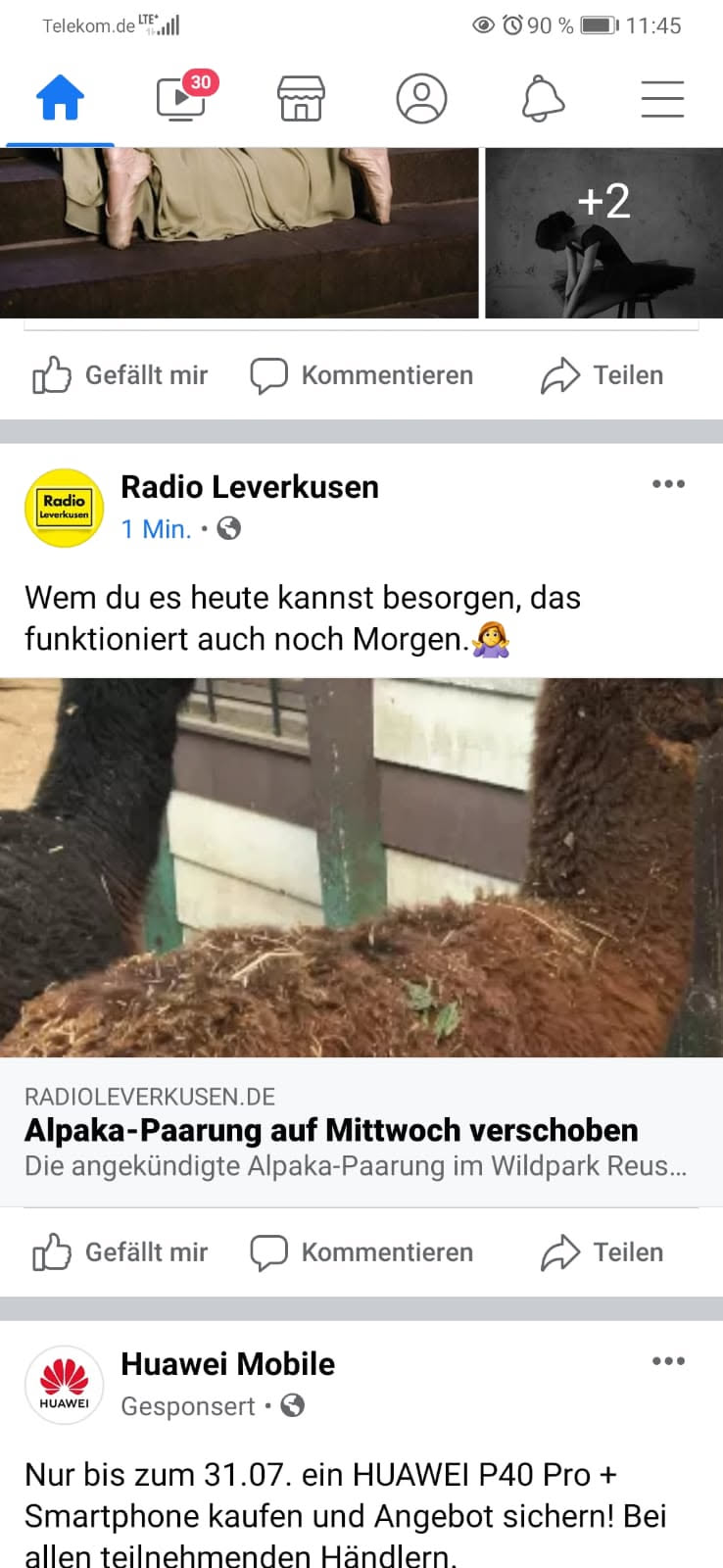Open options for the Huawei Mobile ad
Viewport: 723px width, 1568px height.
point(668,1361)
